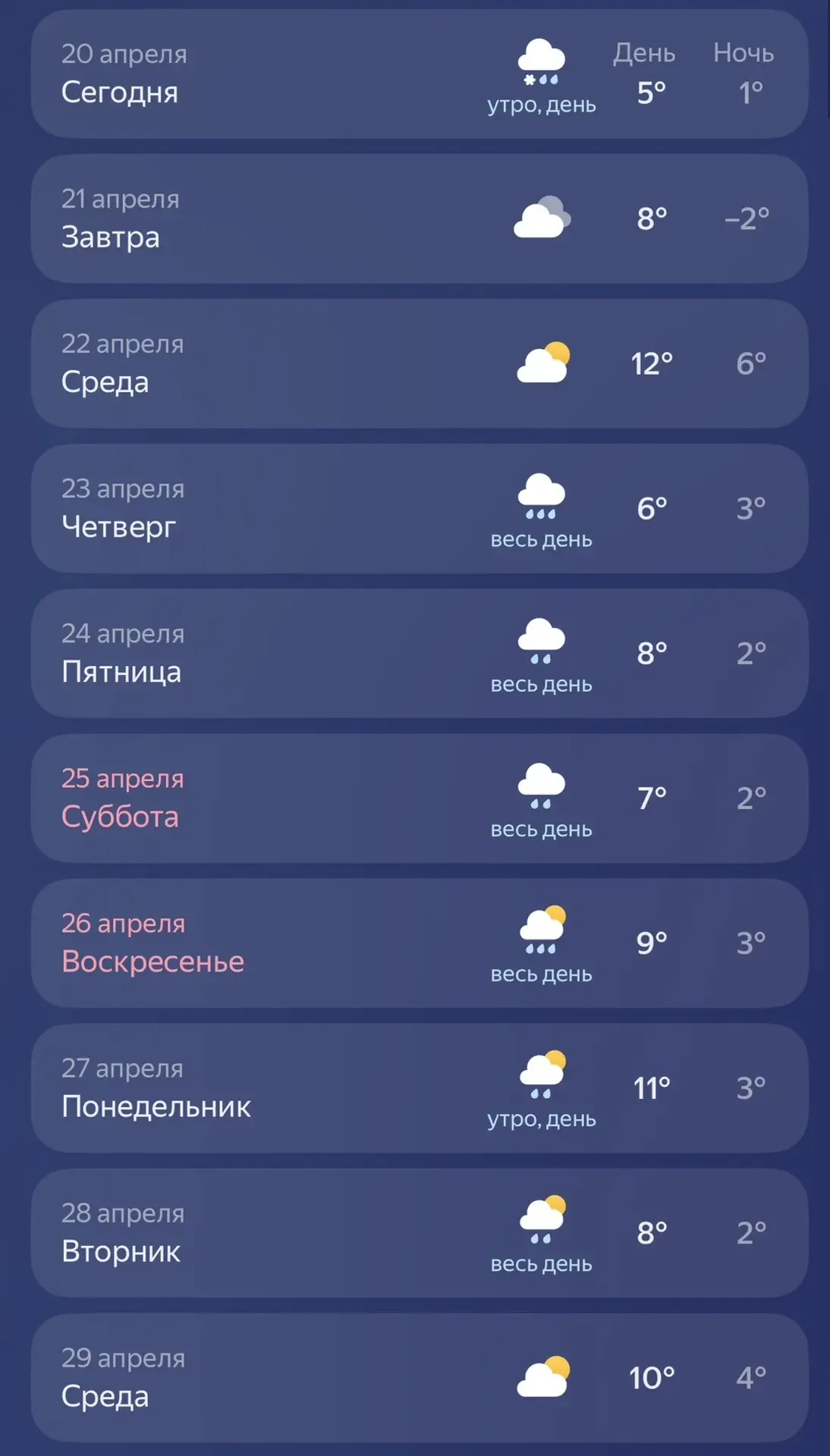Select the Понедельник 27 апреля card
The width and height of the screenshot is (830, 1456).
tap(419, 1087)
